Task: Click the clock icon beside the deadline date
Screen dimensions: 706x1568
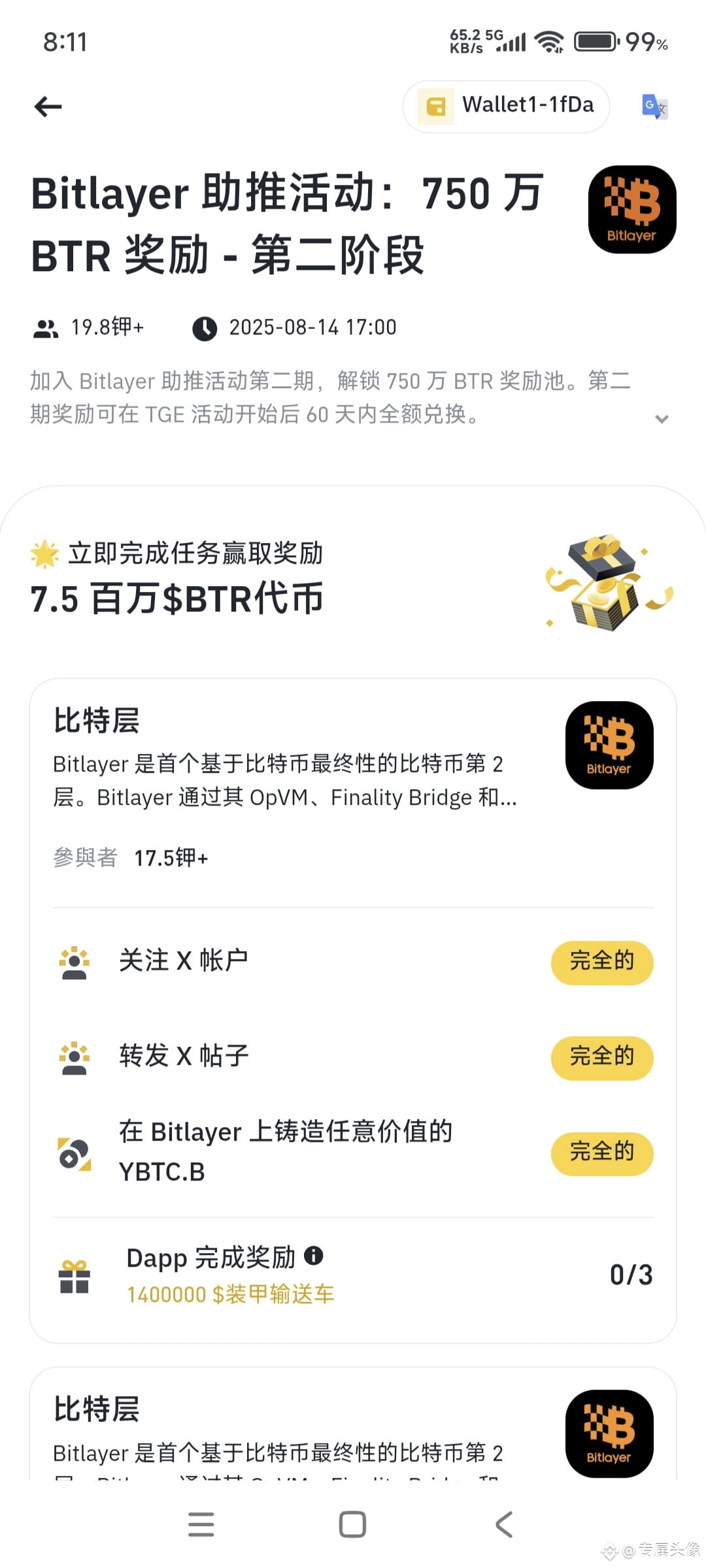Action: pyautogui.click(x=205, y=327)
